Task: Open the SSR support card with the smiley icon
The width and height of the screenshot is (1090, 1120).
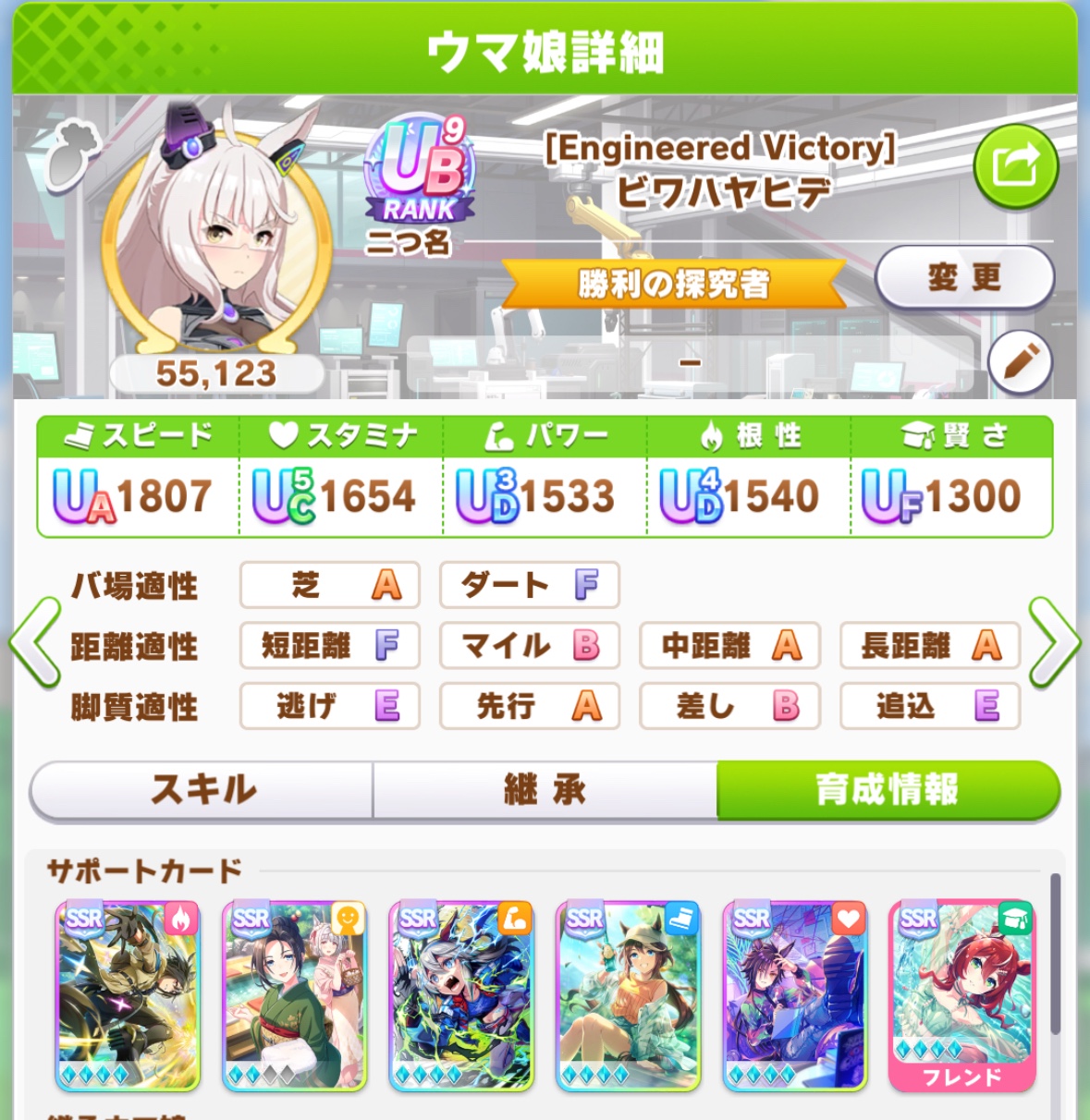Action: [x=295, y=995]
